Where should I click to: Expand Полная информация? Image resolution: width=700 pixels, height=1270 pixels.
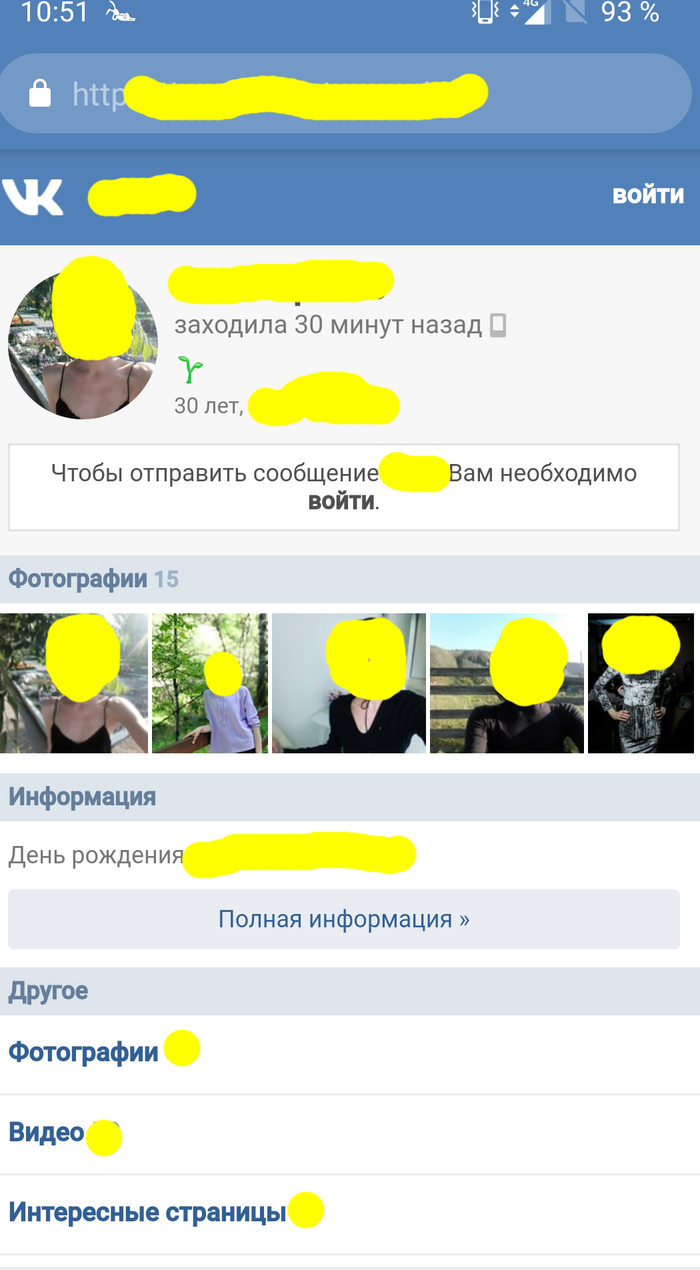(344, 919)
